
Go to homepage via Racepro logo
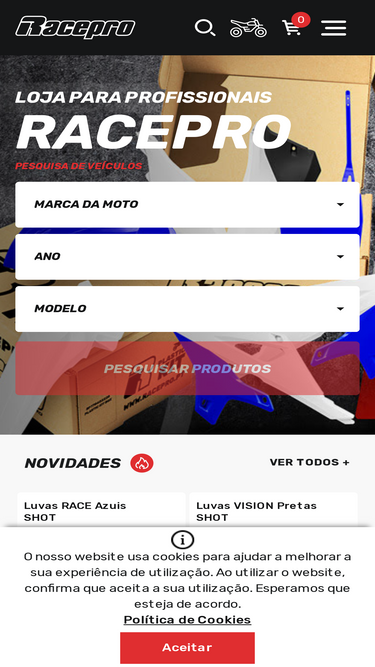[x=75, y=28]
